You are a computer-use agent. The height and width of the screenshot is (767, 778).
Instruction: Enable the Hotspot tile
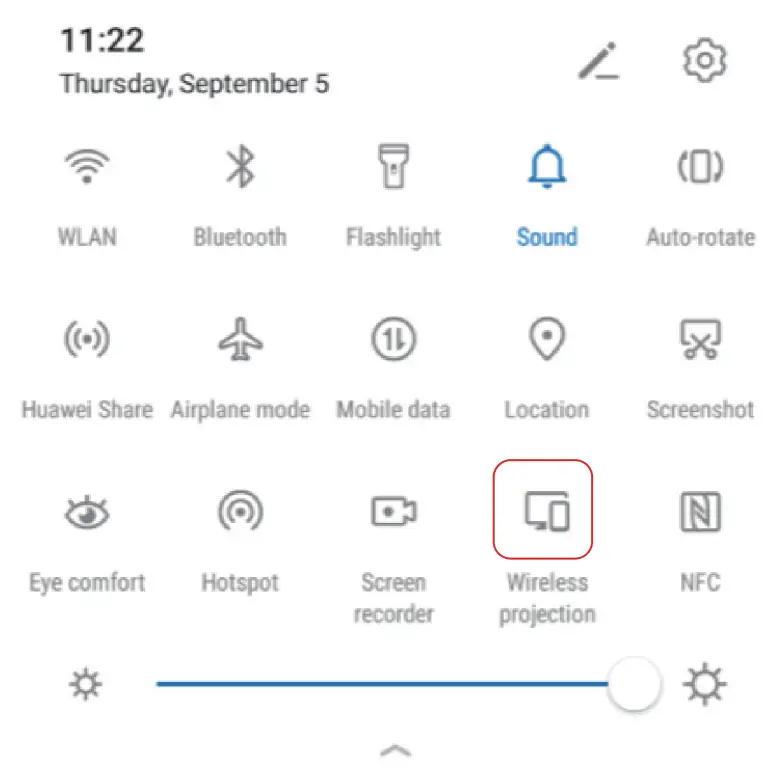[x=240, y=512]
